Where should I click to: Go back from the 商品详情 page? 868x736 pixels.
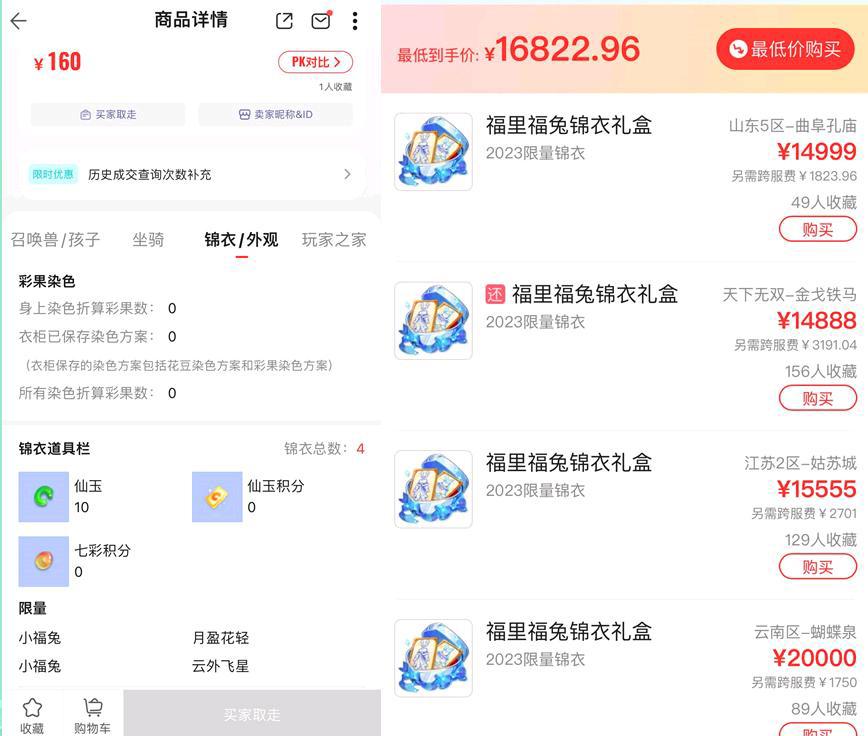(18, 21)
